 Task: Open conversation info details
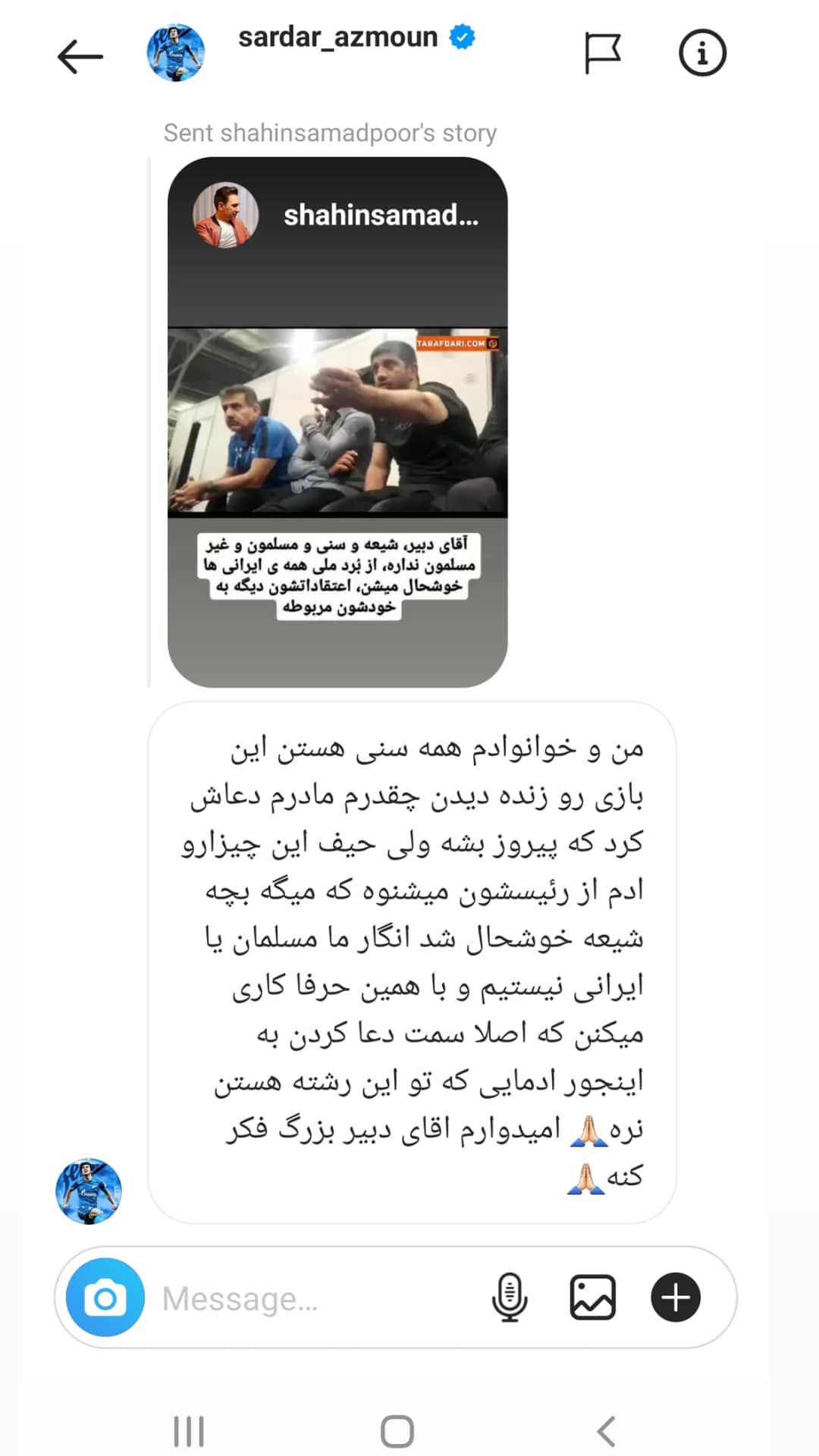[x=702, y=53]
